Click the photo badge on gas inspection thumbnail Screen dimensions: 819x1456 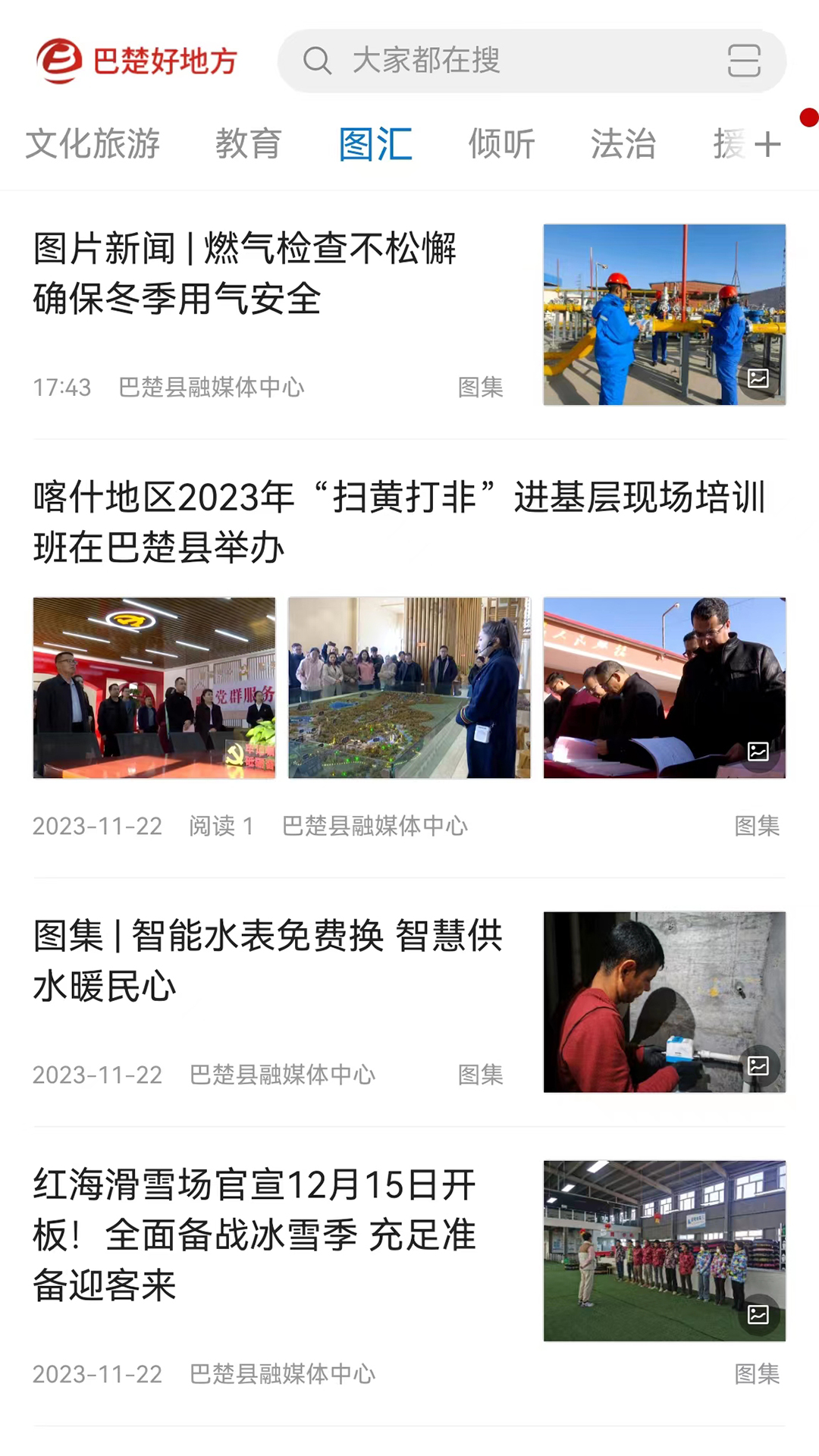(x=758, y=379)
